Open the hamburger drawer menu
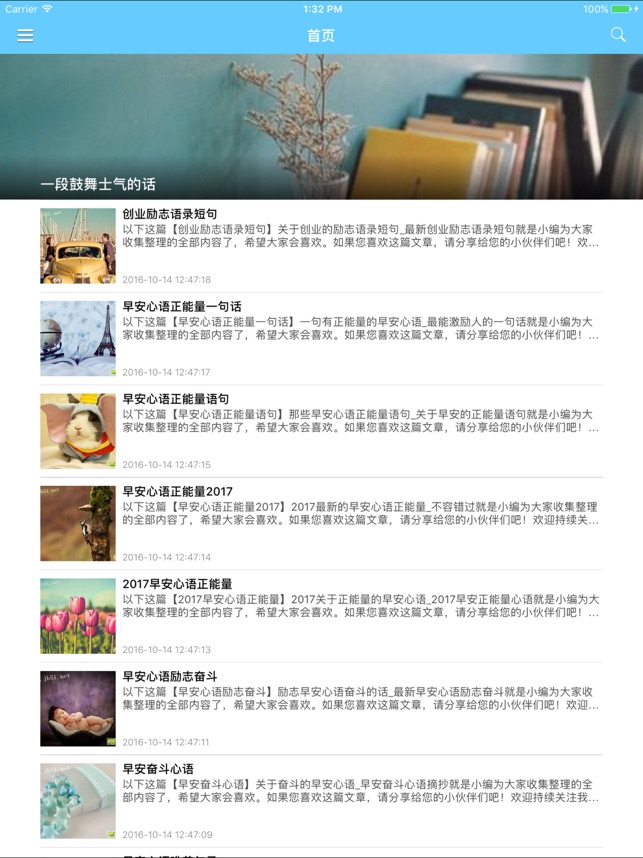 pyautogui.click(x=25, y=35)
